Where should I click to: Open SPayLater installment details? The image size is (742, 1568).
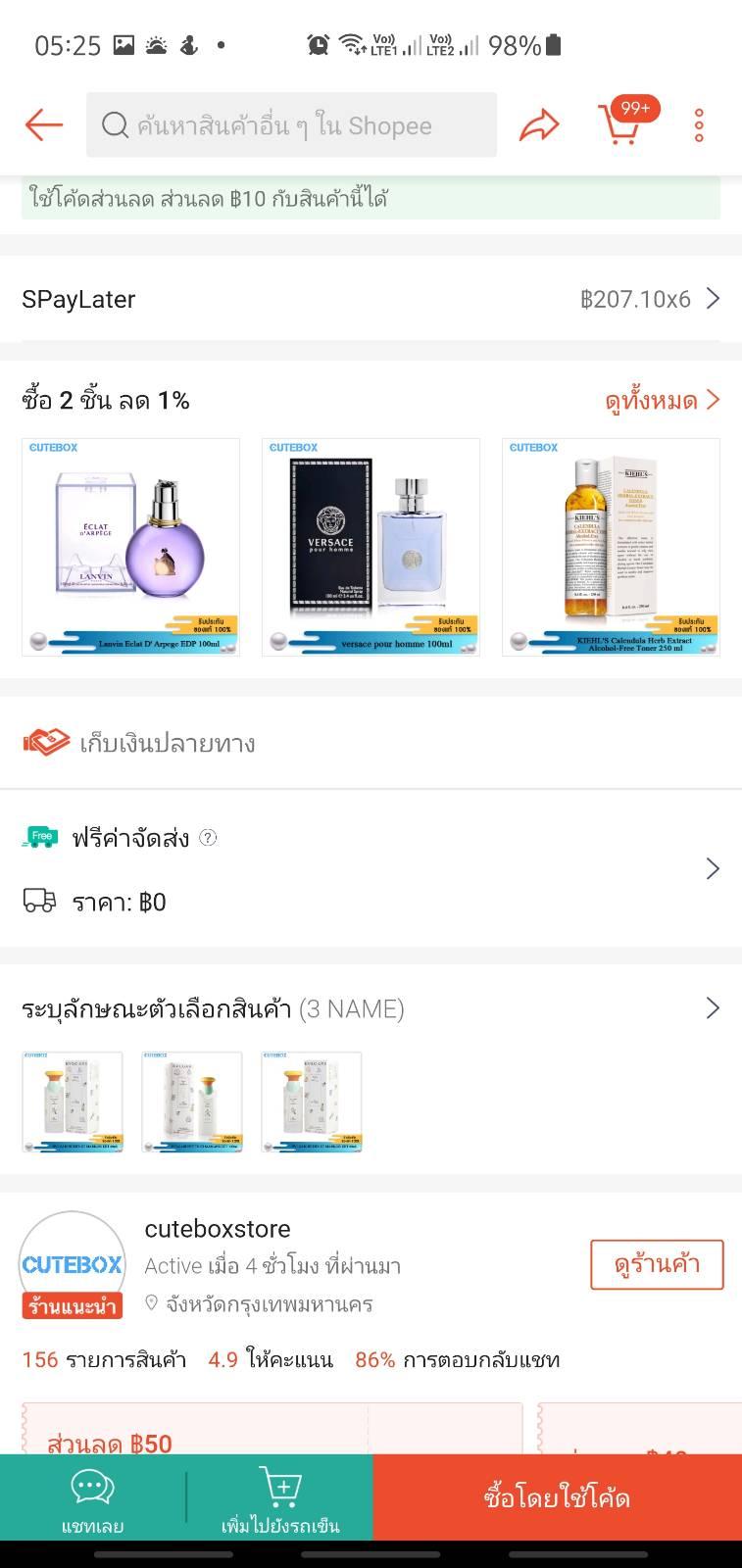coord(371,299)
